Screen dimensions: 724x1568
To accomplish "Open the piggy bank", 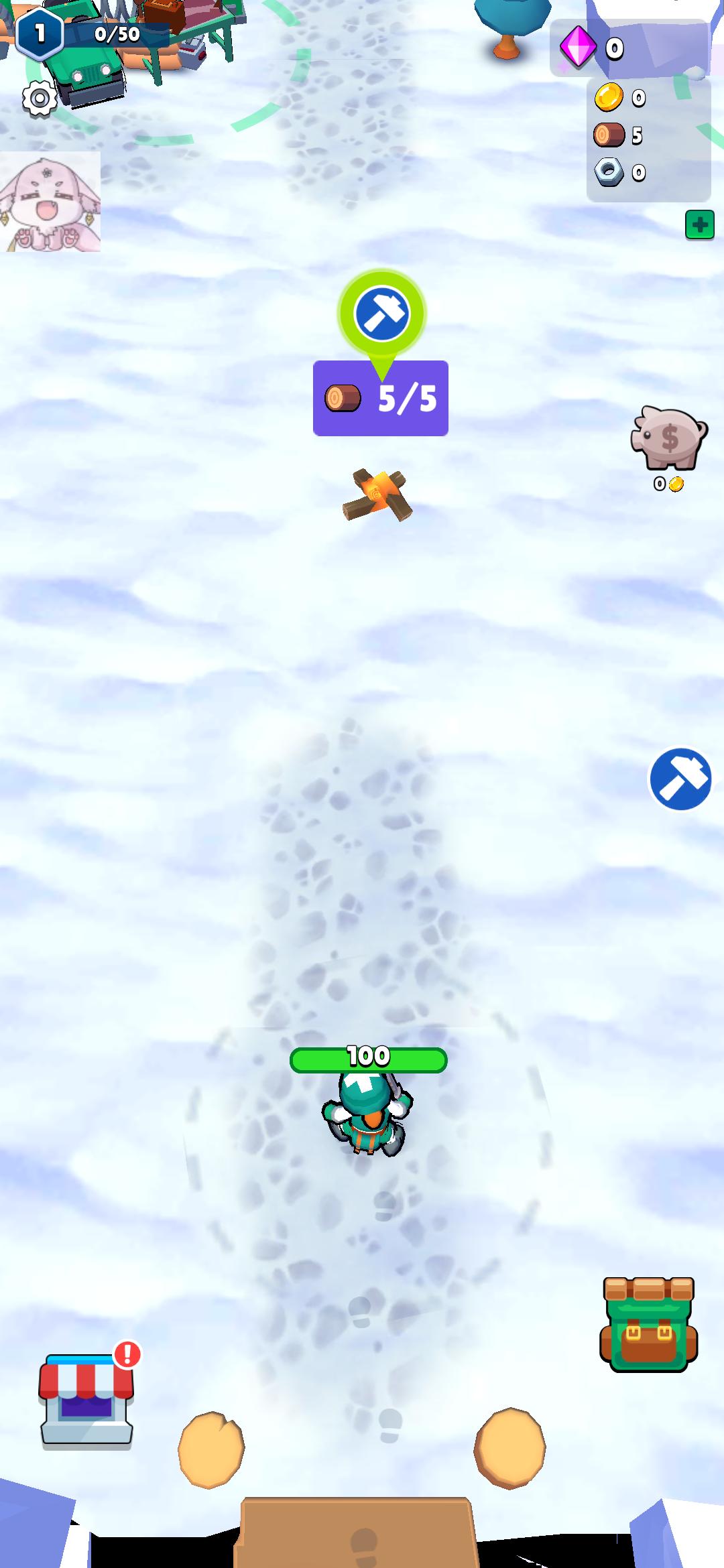I will pyautogui.click(x=668, y=438).
